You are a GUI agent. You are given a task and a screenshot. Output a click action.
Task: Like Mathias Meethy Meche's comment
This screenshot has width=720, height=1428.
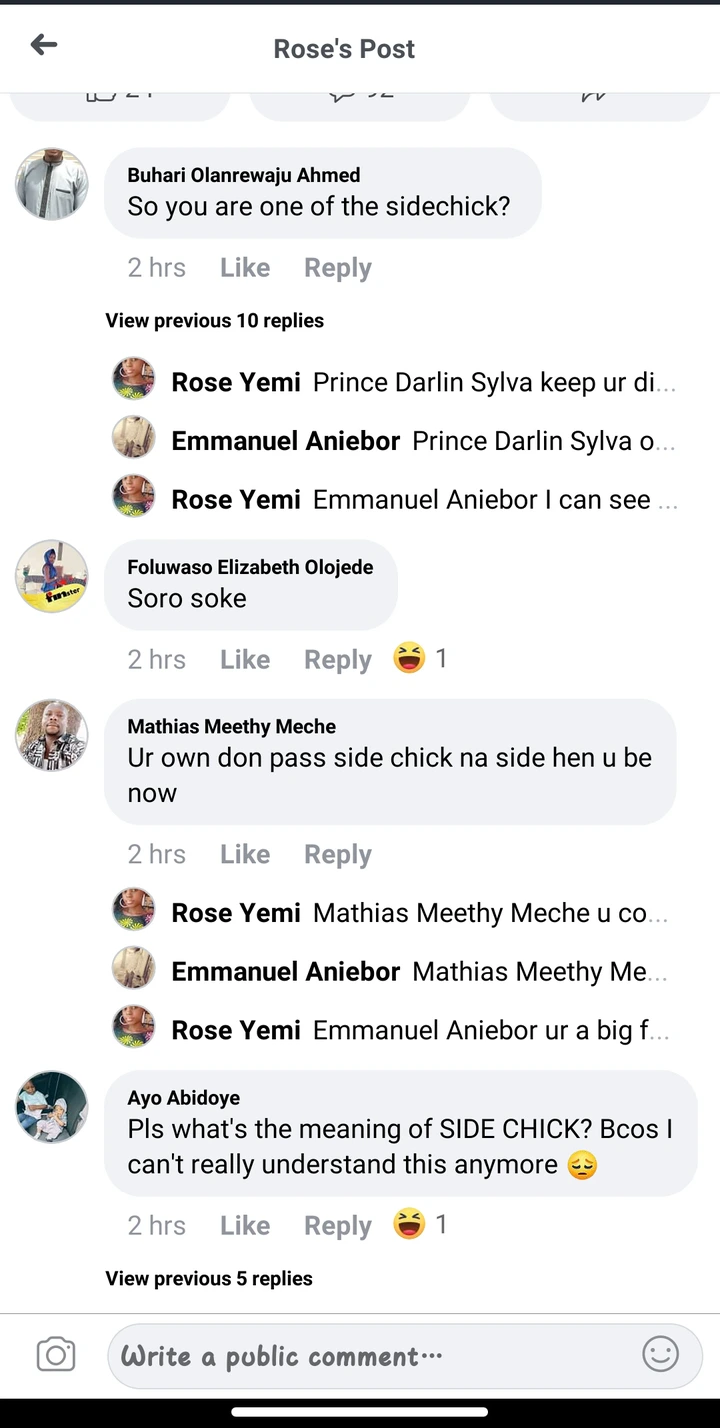[x=245, y=855]
